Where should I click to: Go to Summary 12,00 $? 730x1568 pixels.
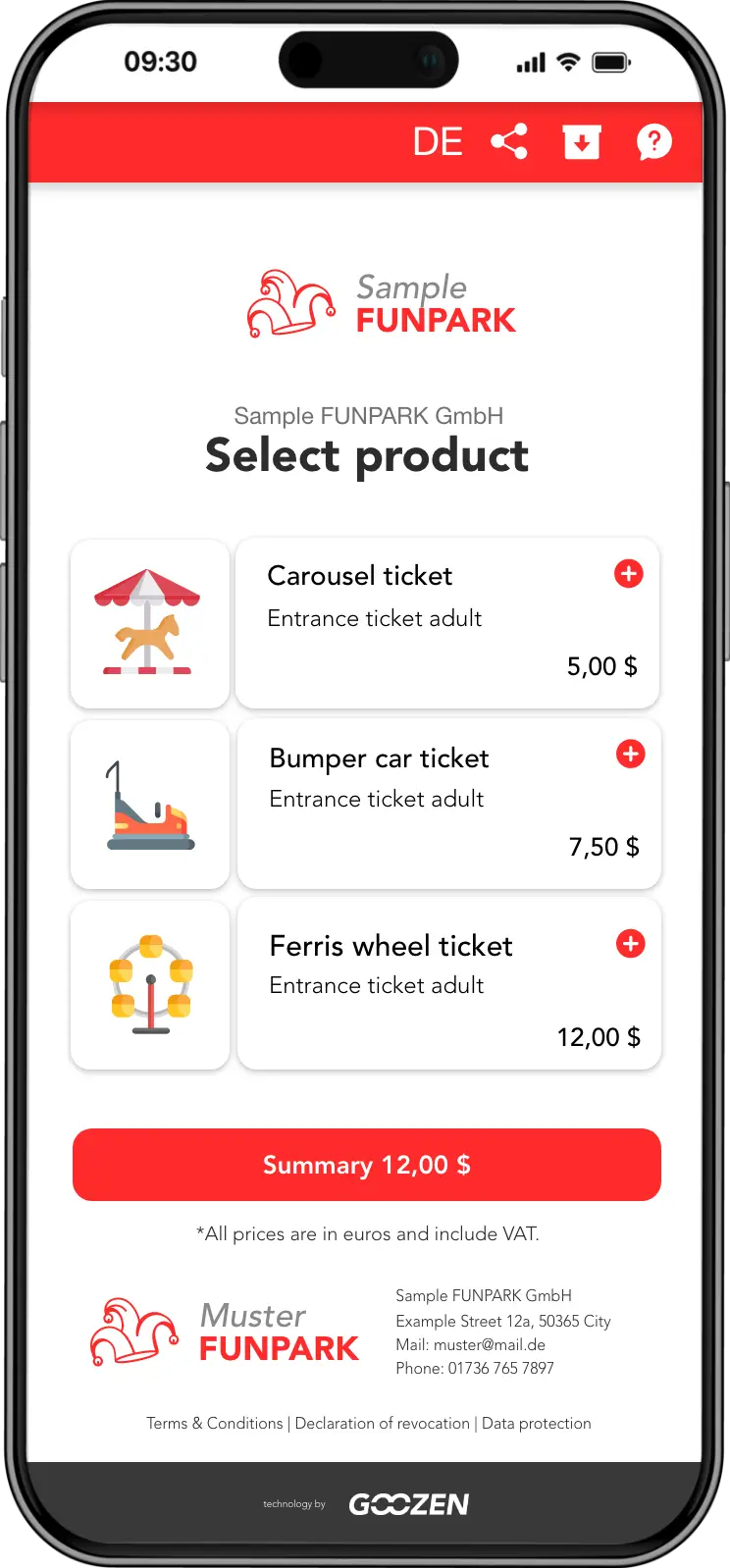tap(366, 1165)
